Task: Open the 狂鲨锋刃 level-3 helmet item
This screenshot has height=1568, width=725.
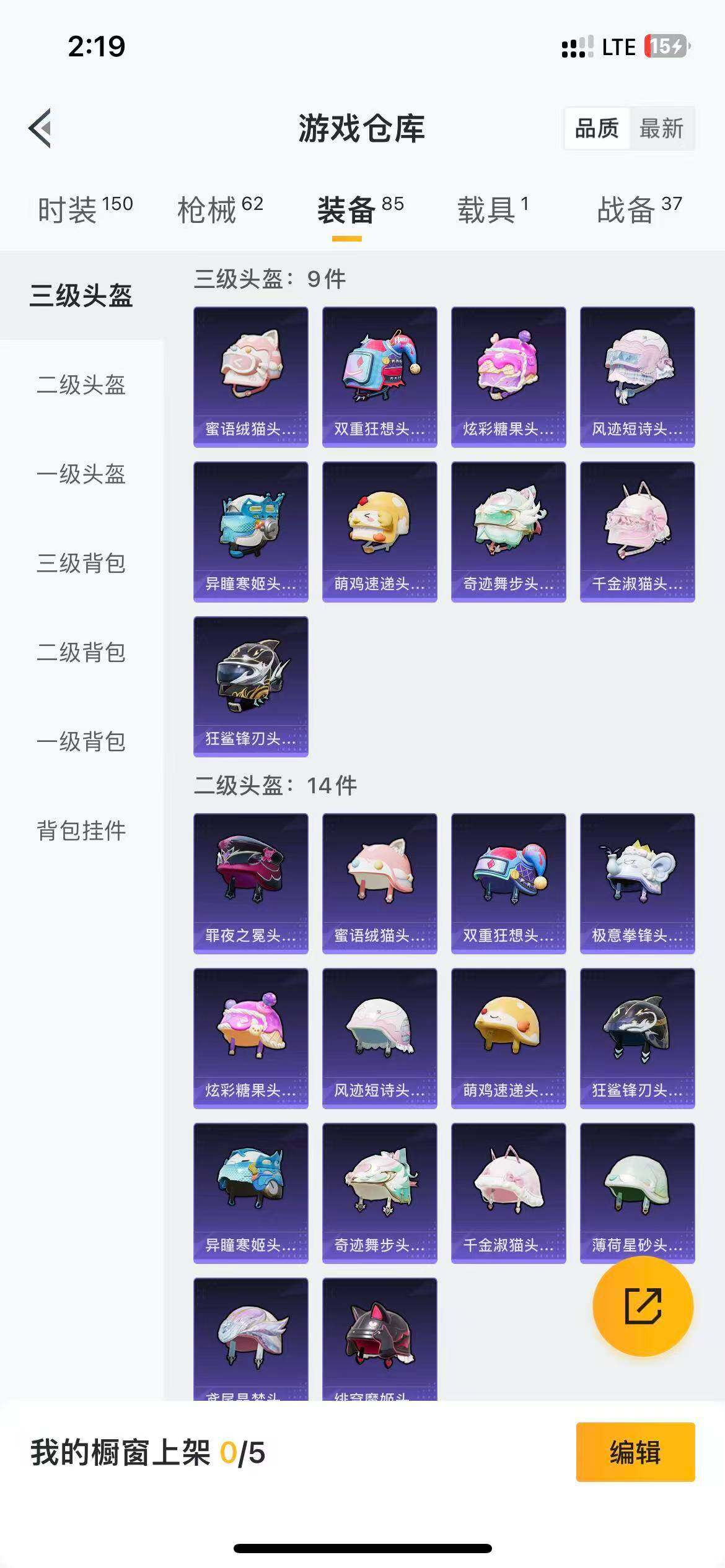Action: [250, 687]
